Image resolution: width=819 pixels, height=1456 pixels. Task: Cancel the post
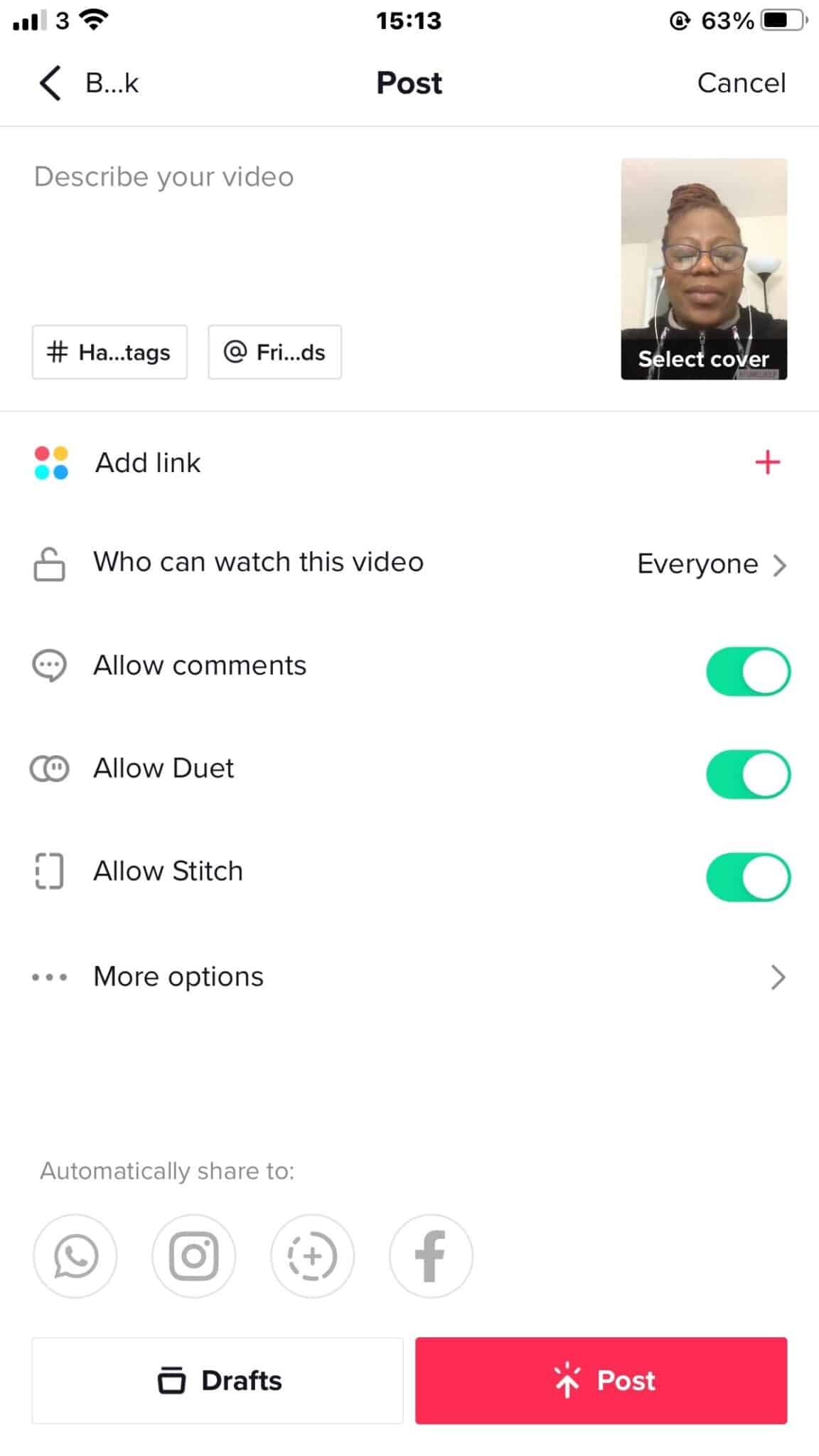(x=741, y=82)
